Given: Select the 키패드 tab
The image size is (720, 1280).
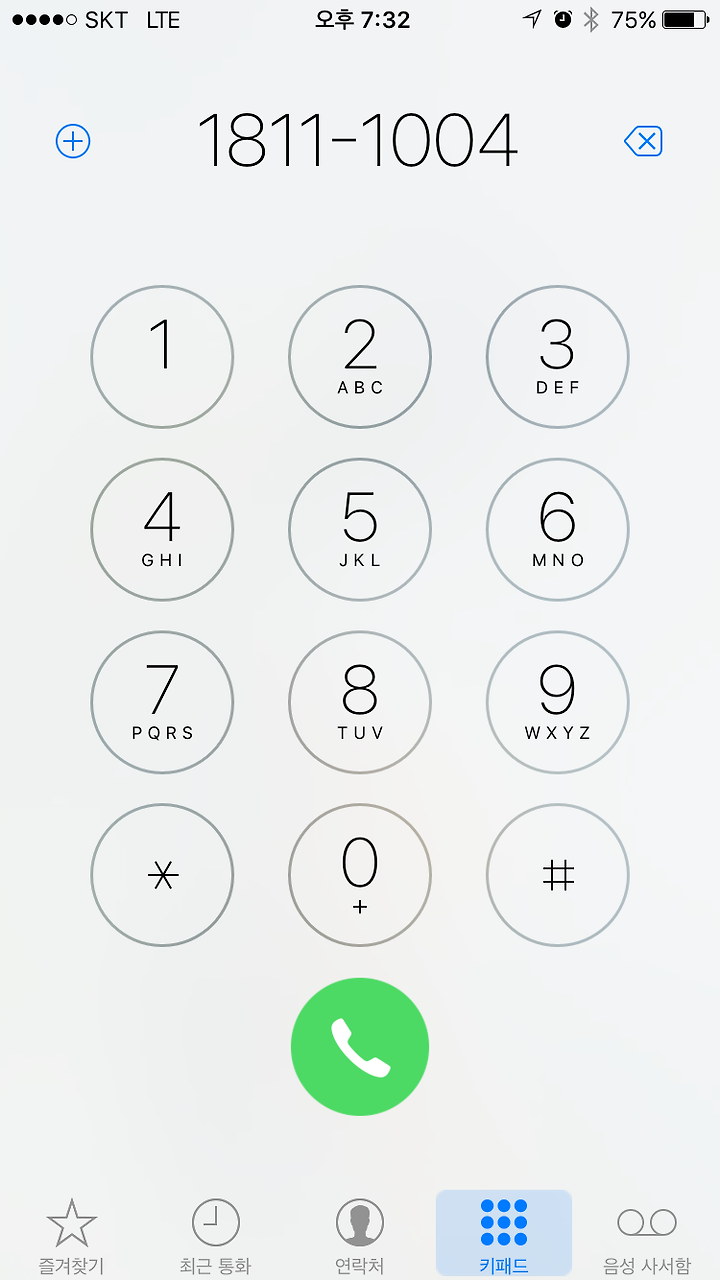Looking at the screenshot, I should point(504,1234).
